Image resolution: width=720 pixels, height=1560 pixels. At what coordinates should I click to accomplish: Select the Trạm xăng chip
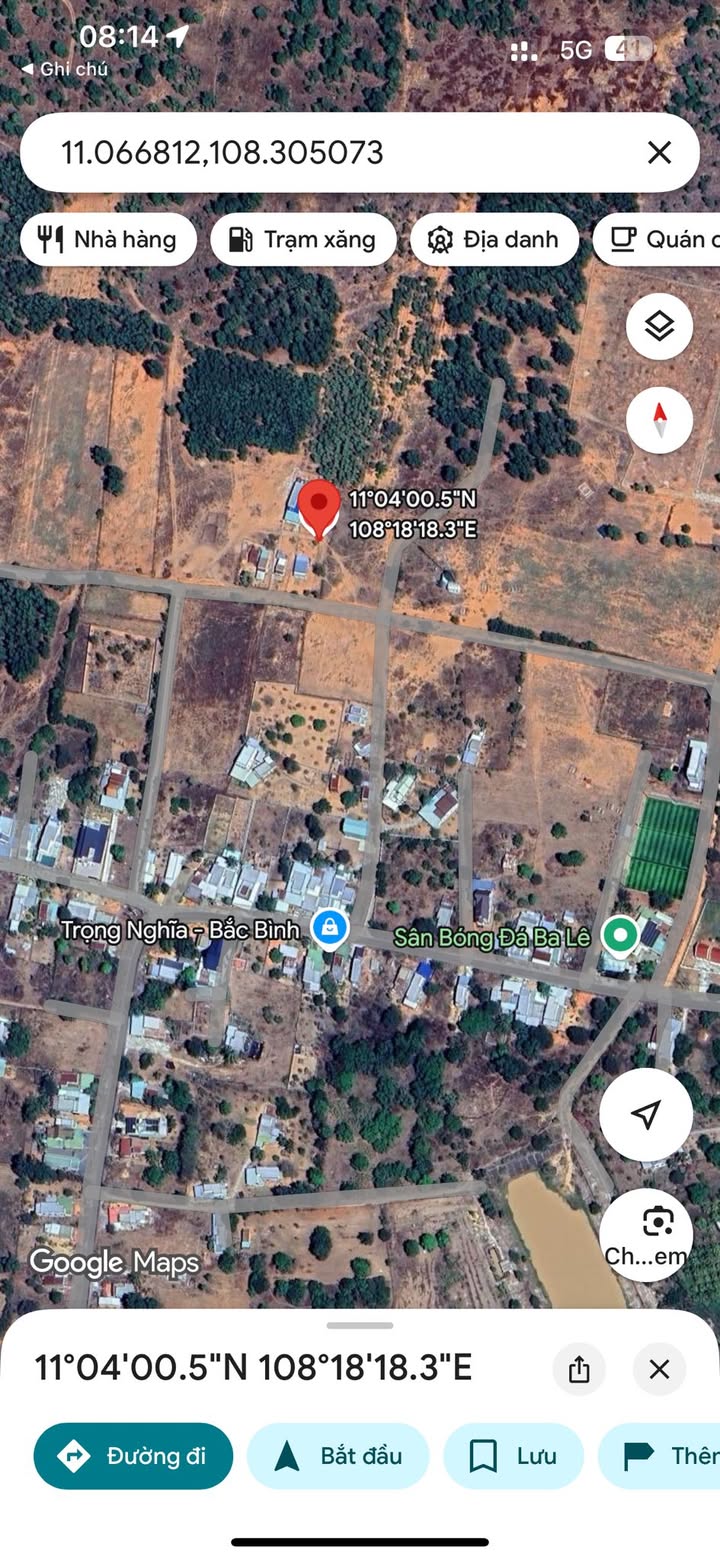(303, 240)
